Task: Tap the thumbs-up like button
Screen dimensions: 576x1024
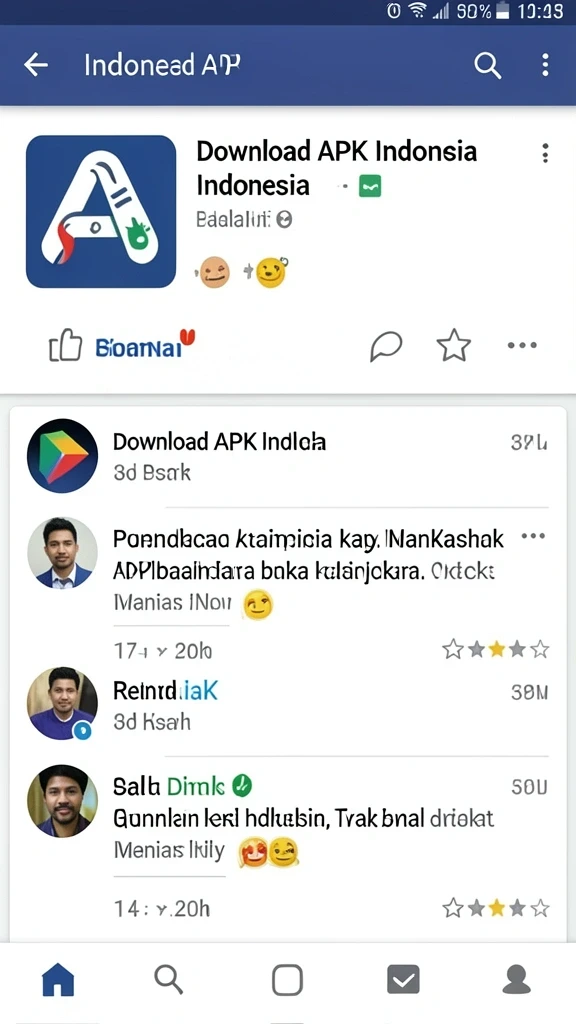Action: (x=66, y=345)
